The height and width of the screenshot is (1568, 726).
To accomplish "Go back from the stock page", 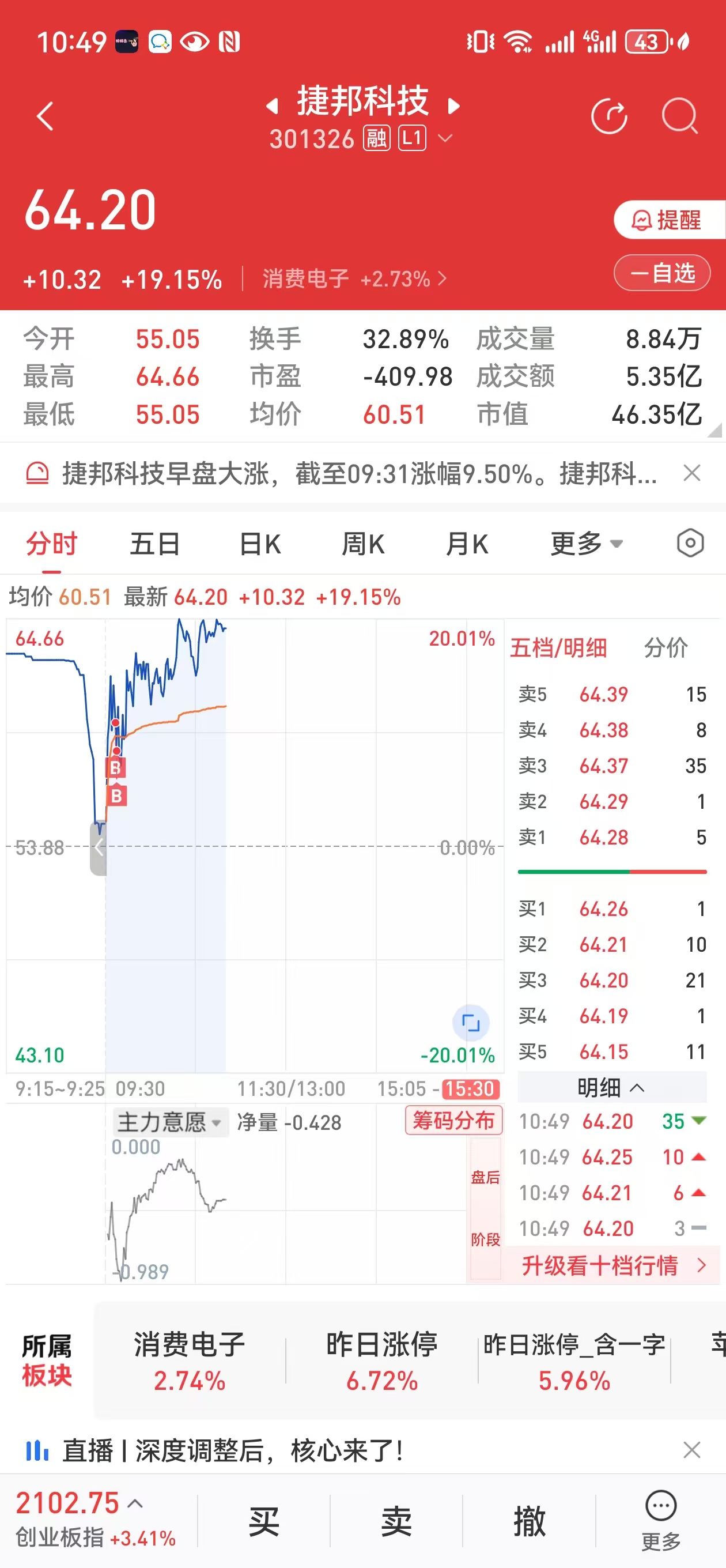I will [x=46, y=116].
